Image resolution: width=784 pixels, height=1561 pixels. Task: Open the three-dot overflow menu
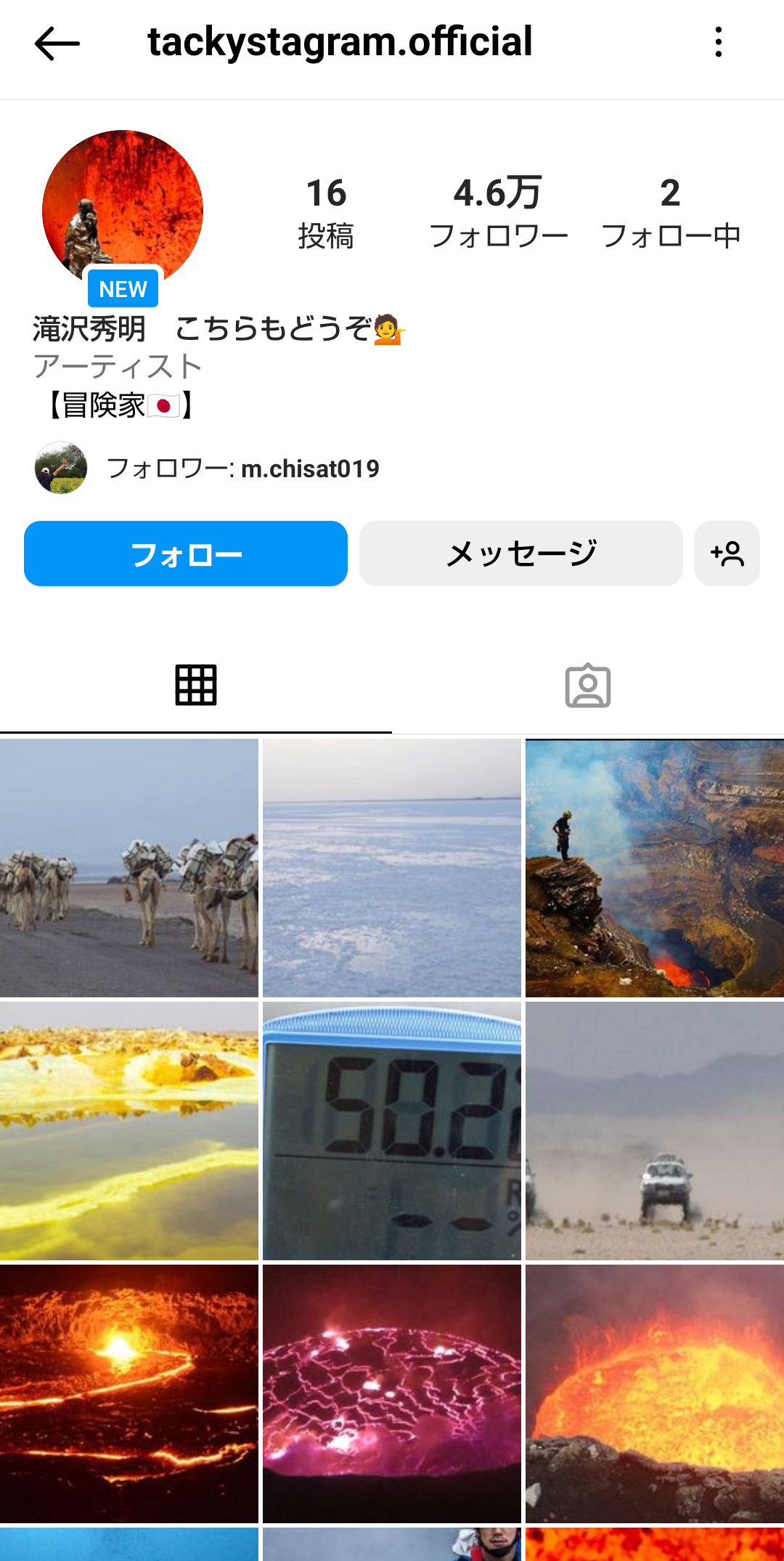click(x=718, y=43)
